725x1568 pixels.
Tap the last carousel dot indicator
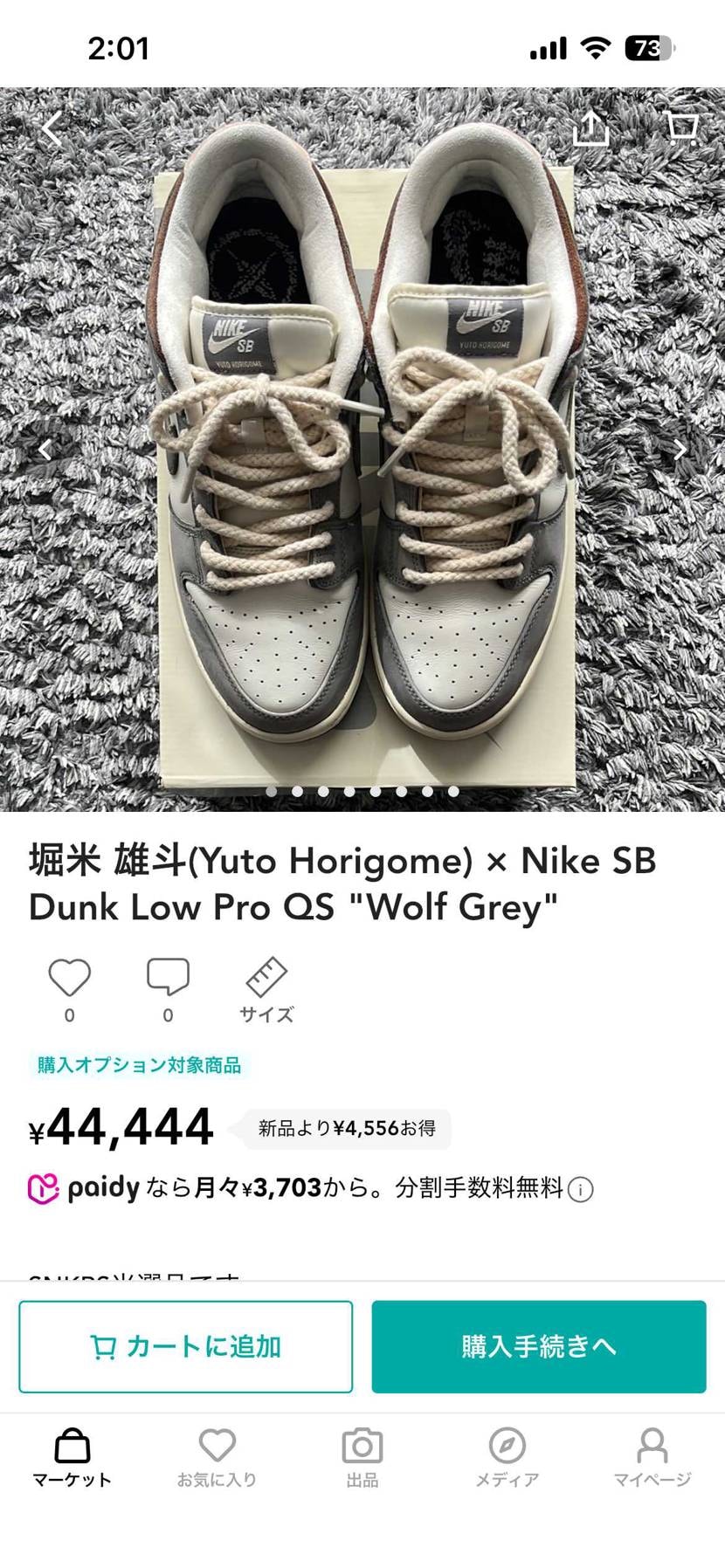453,790
